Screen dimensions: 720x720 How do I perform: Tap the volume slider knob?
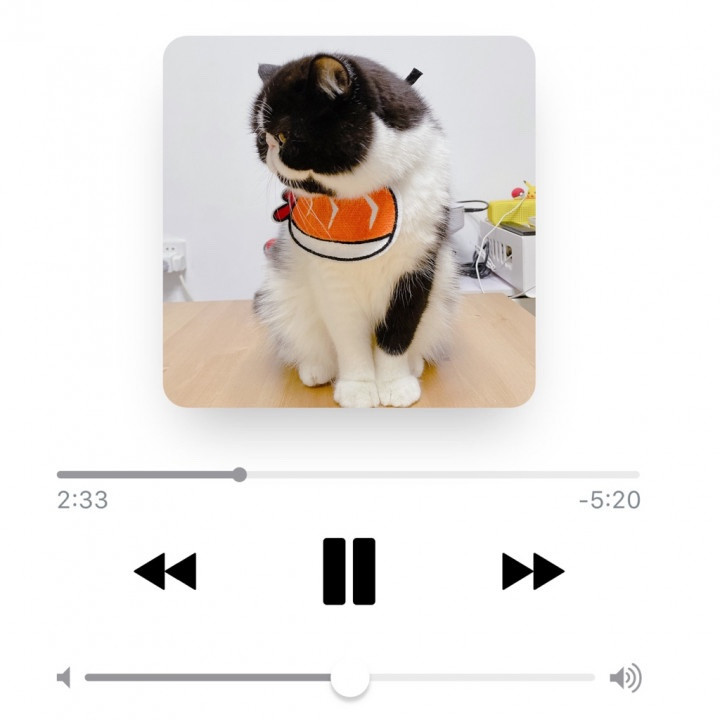tap(349, 678)
